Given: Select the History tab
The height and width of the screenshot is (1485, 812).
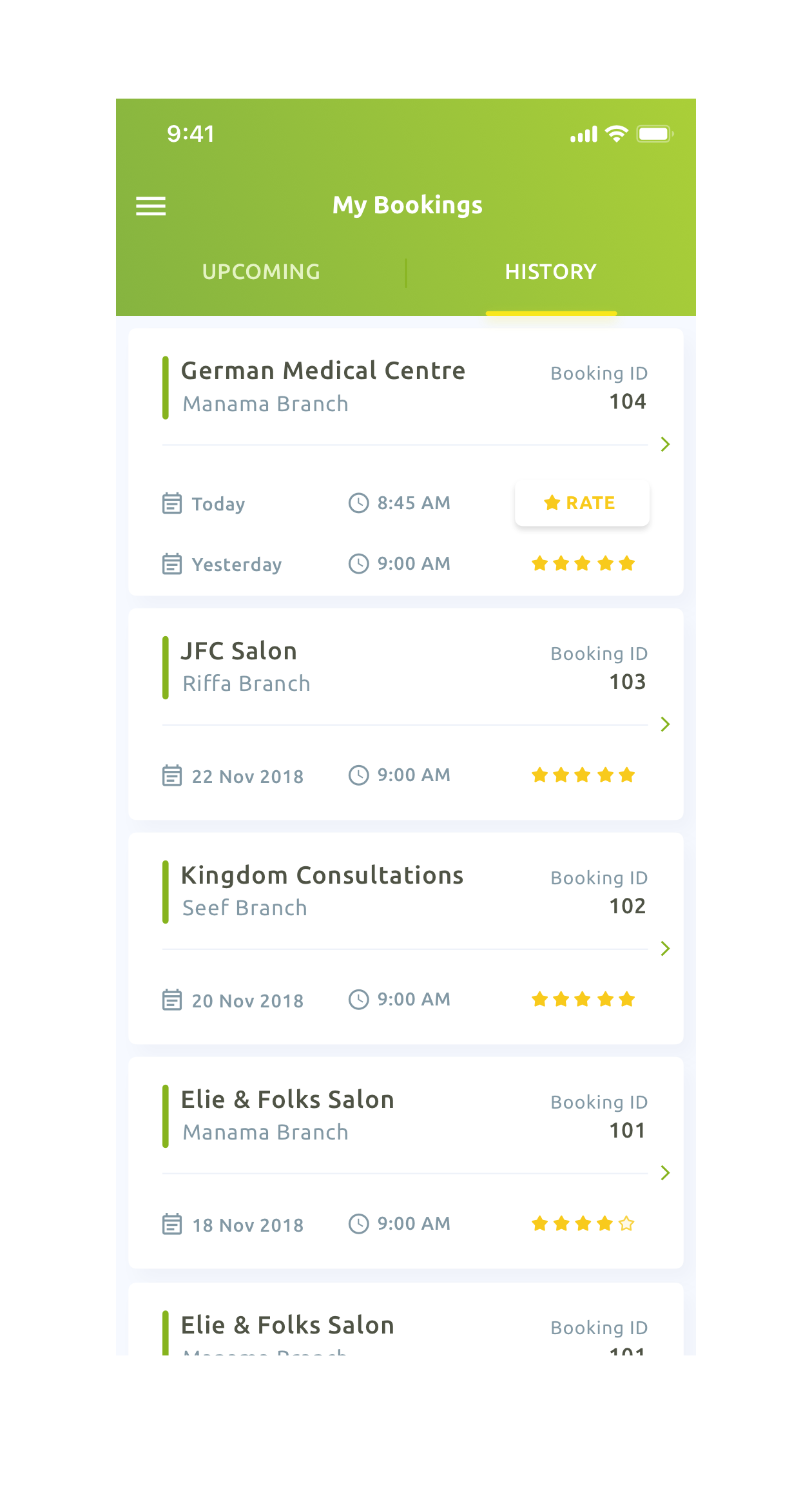Looking at the screenshot, I should [550, 272].
